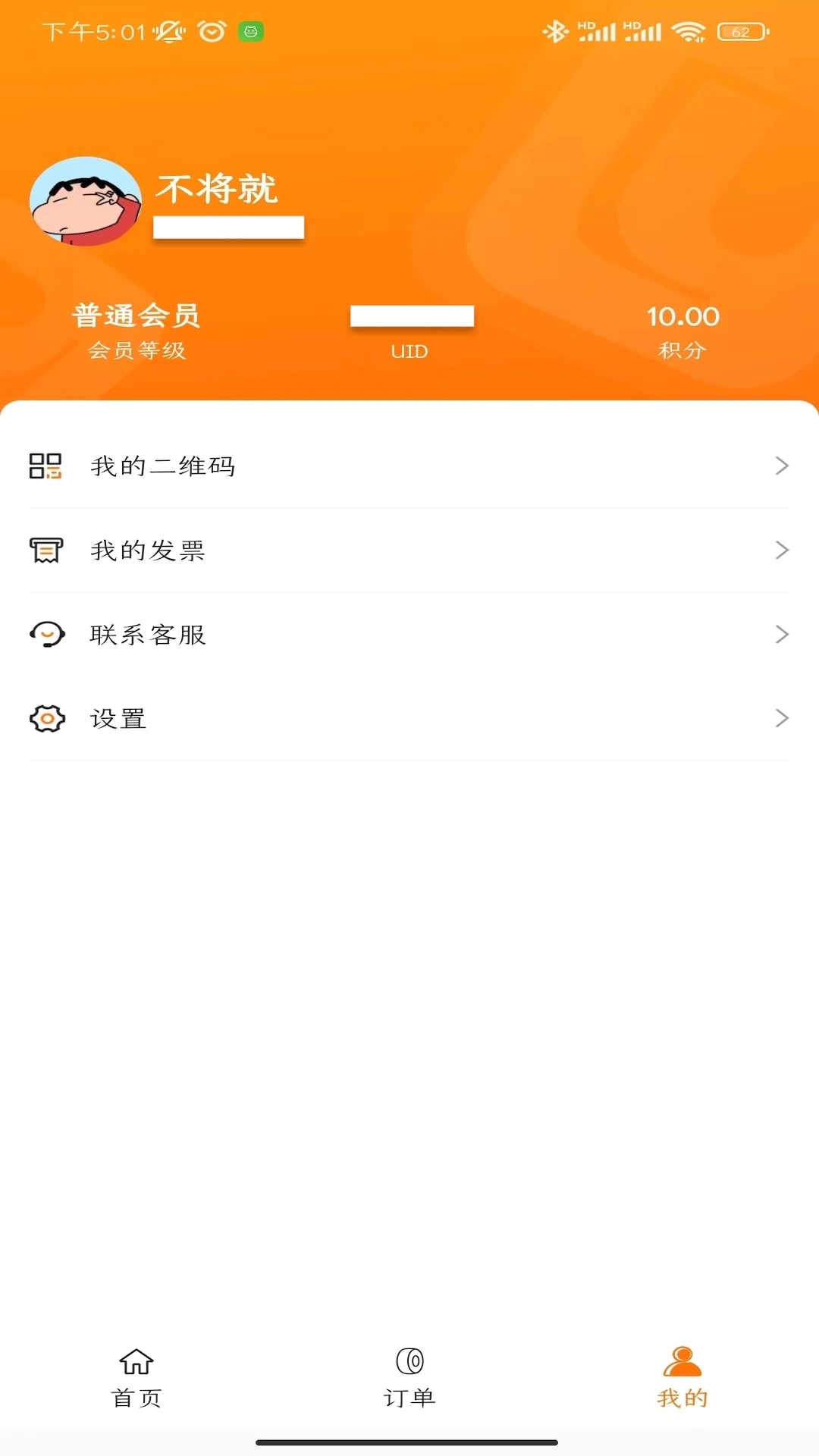Click the 普通会员 membership label
Screen dimensions: 819x1456
tap(137, 316)
